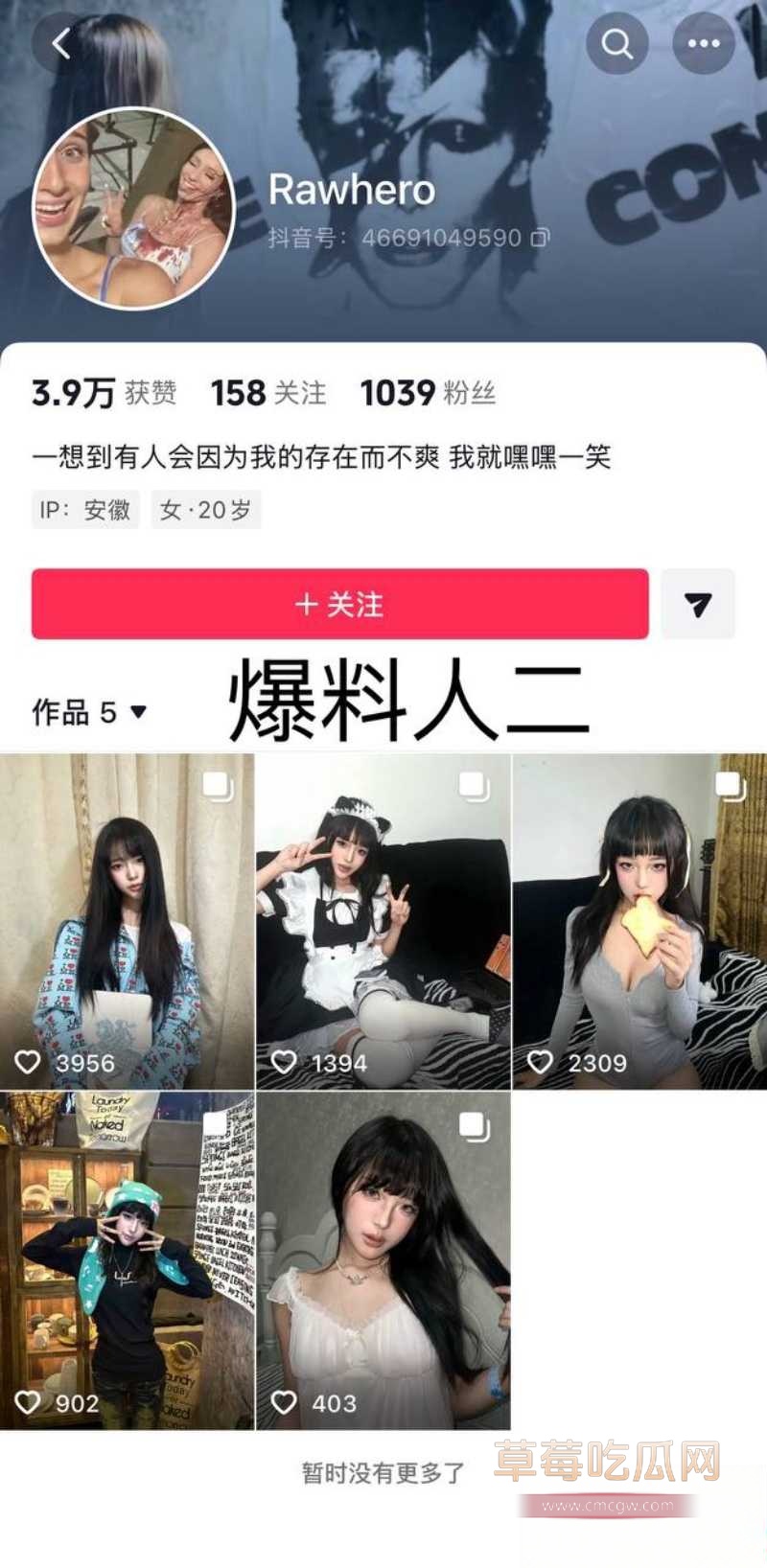Switch to the 关注 count view

tap(267, 392)
